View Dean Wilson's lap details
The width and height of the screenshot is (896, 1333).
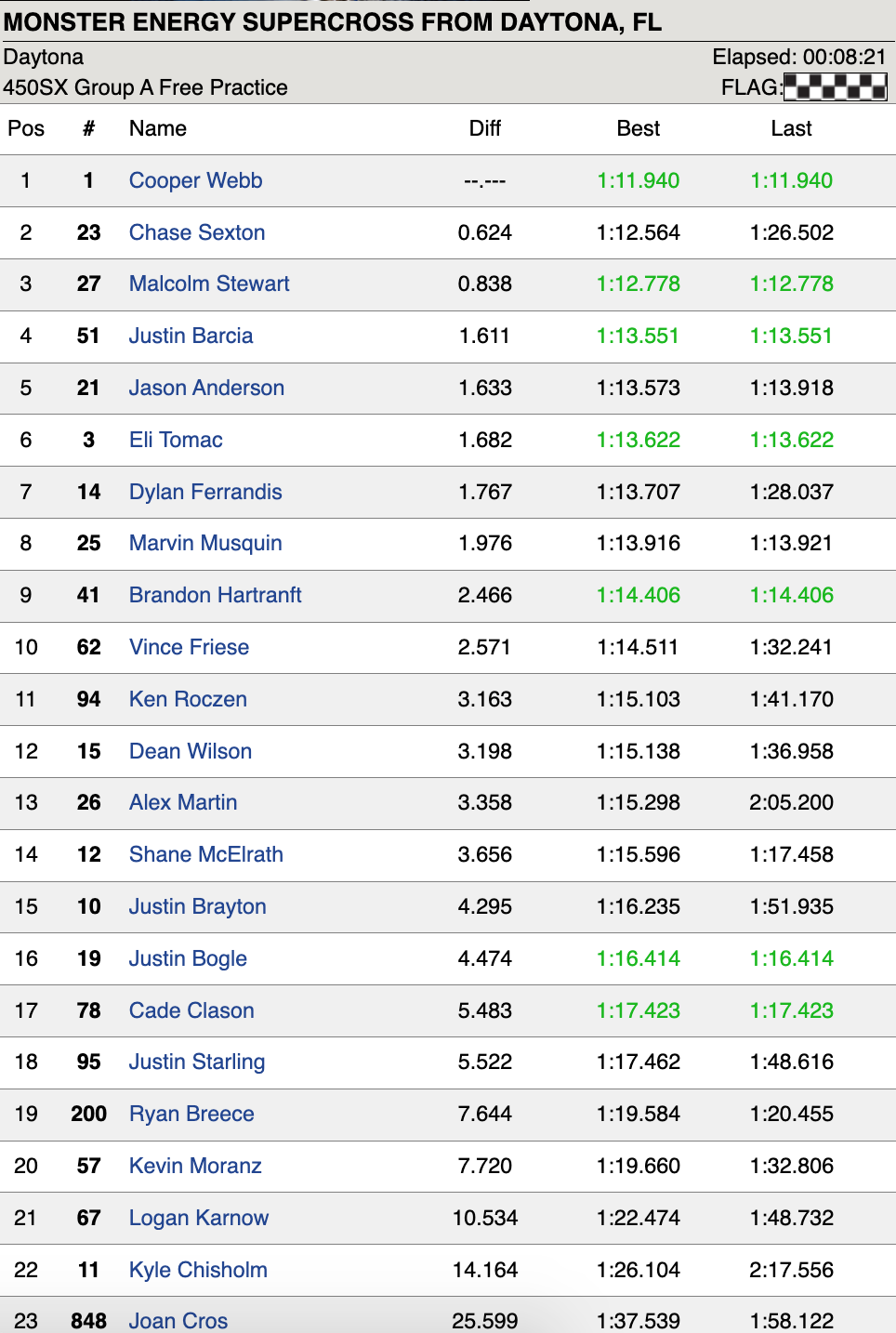(x=191, y=751)
